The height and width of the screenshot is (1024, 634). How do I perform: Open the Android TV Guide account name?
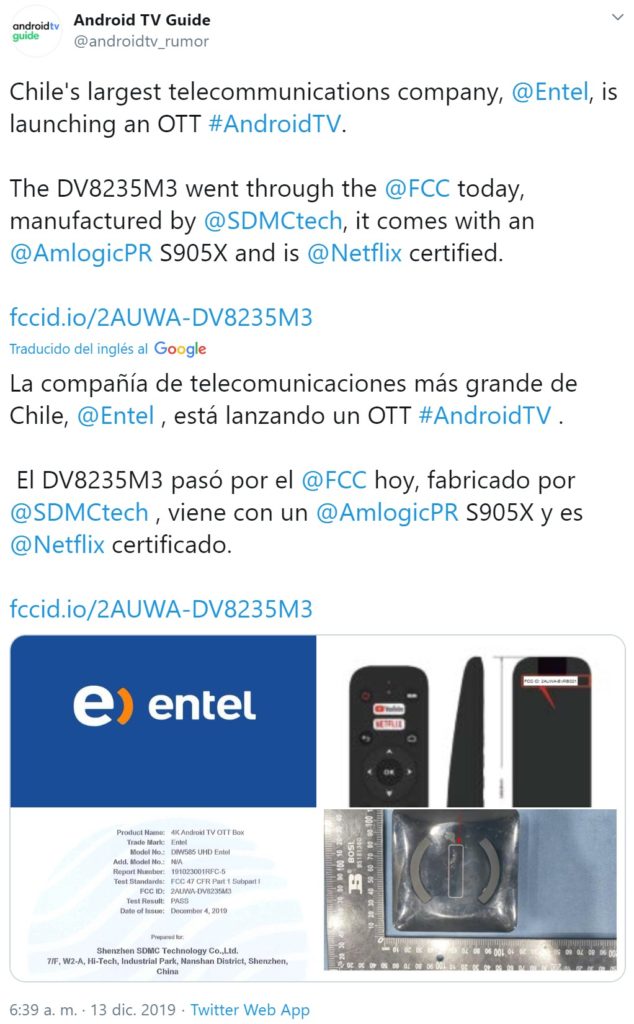[142, 20]
